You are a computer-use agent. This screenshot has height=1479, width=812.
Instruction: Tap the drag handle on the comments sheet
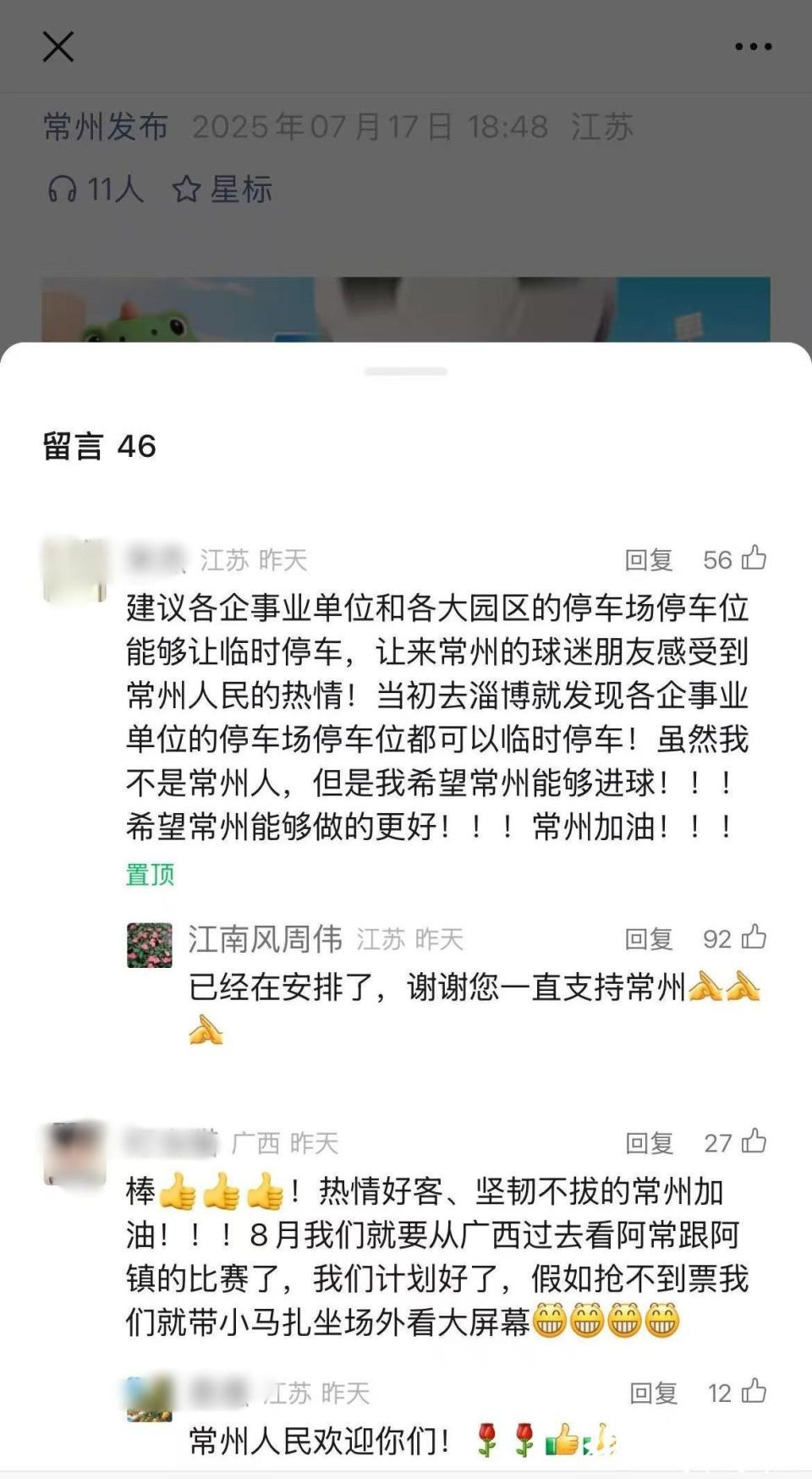click(406, 371)
